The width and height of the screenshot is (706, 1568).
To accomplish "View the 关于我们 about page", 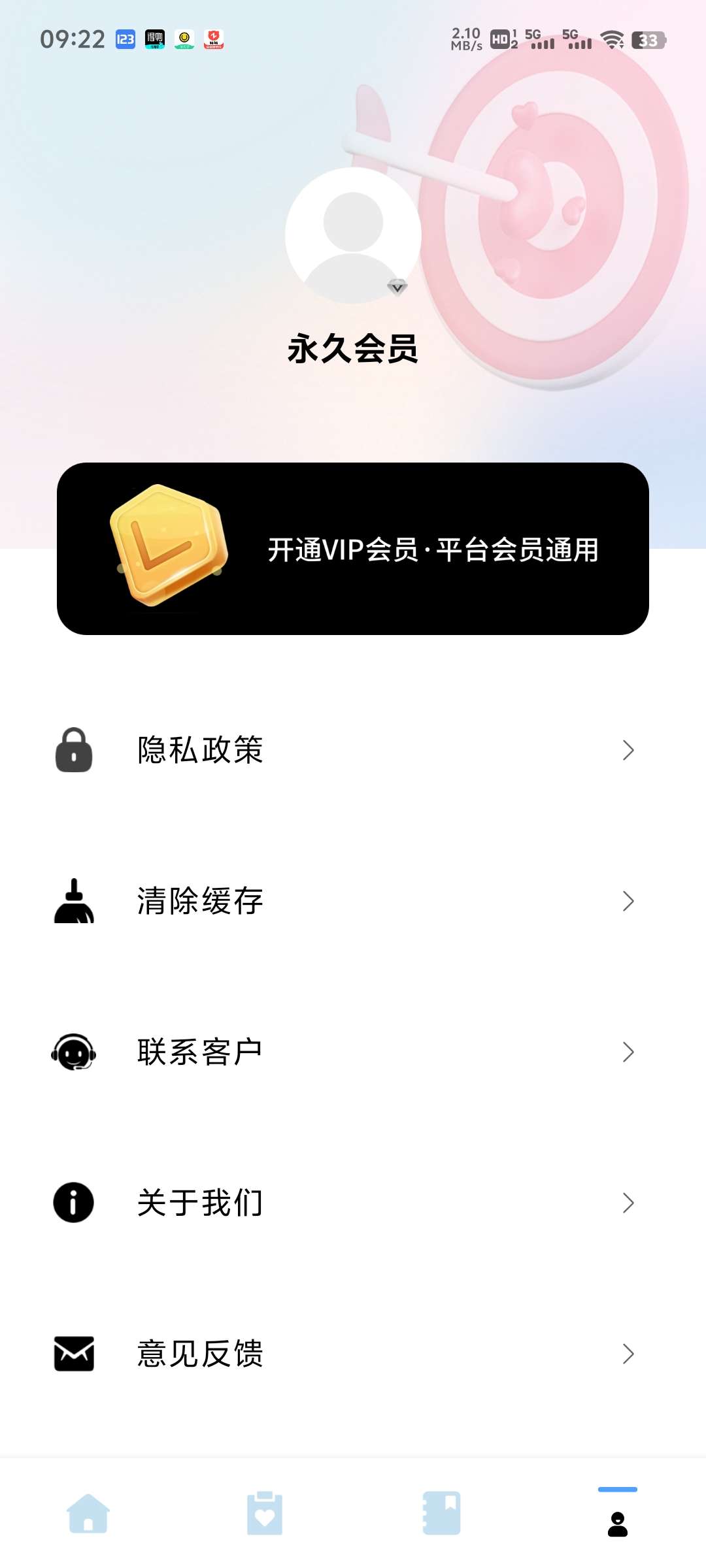I will (353, 1203).
